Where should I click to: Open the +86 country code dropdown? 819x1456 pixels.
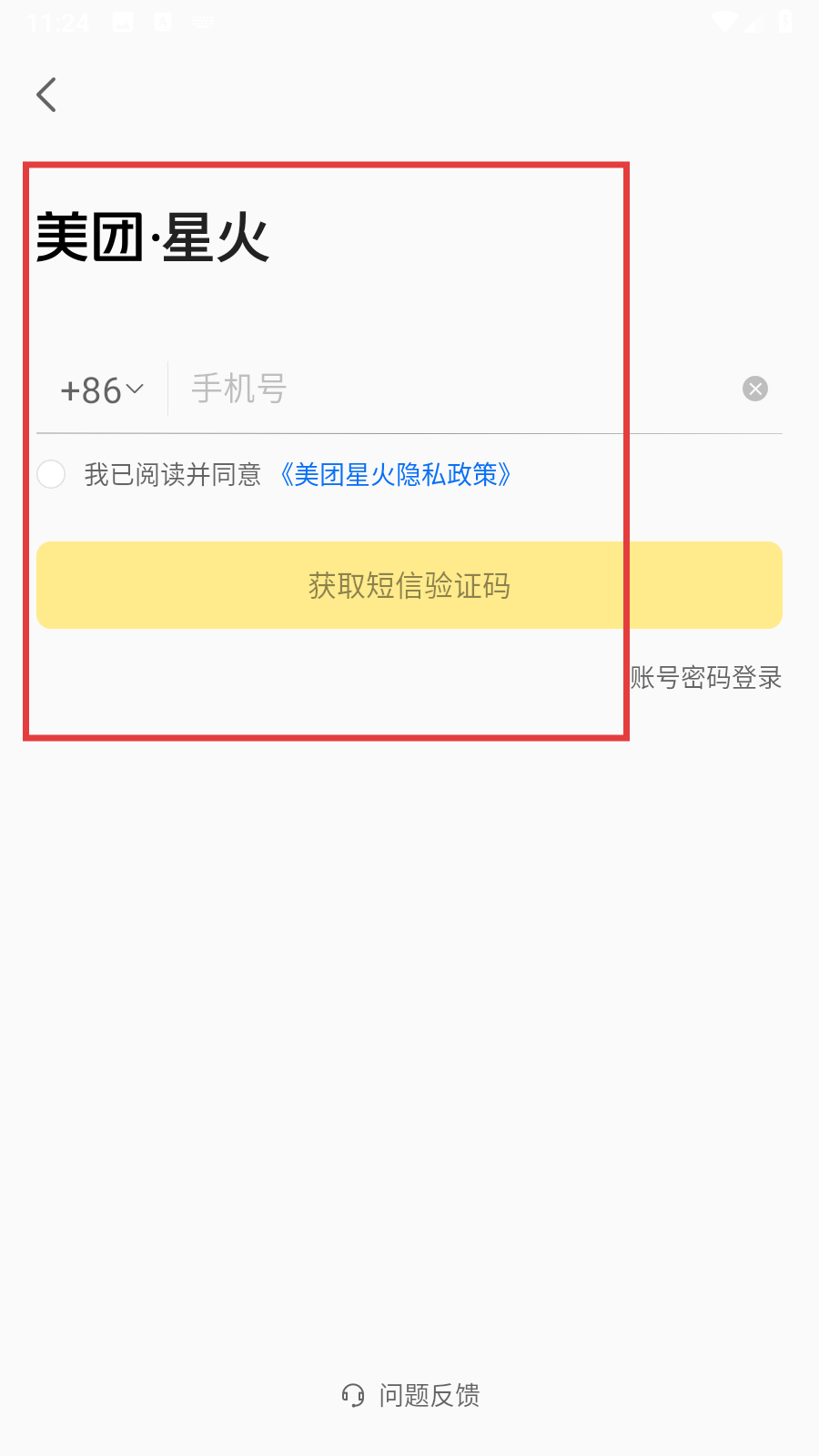(101, 389)
